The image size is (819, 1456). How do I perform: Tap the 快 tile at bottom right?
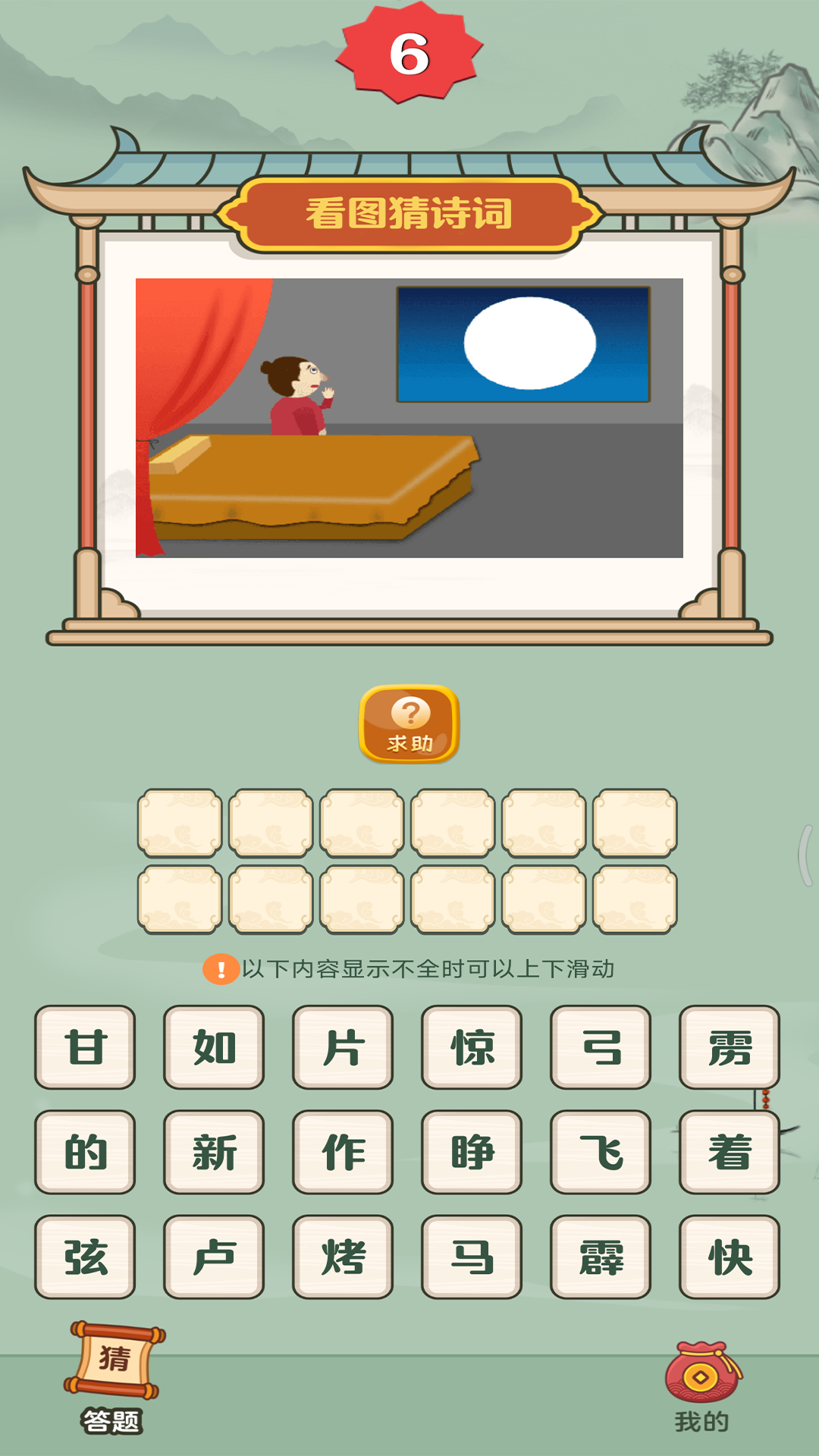pos(730,1255)
